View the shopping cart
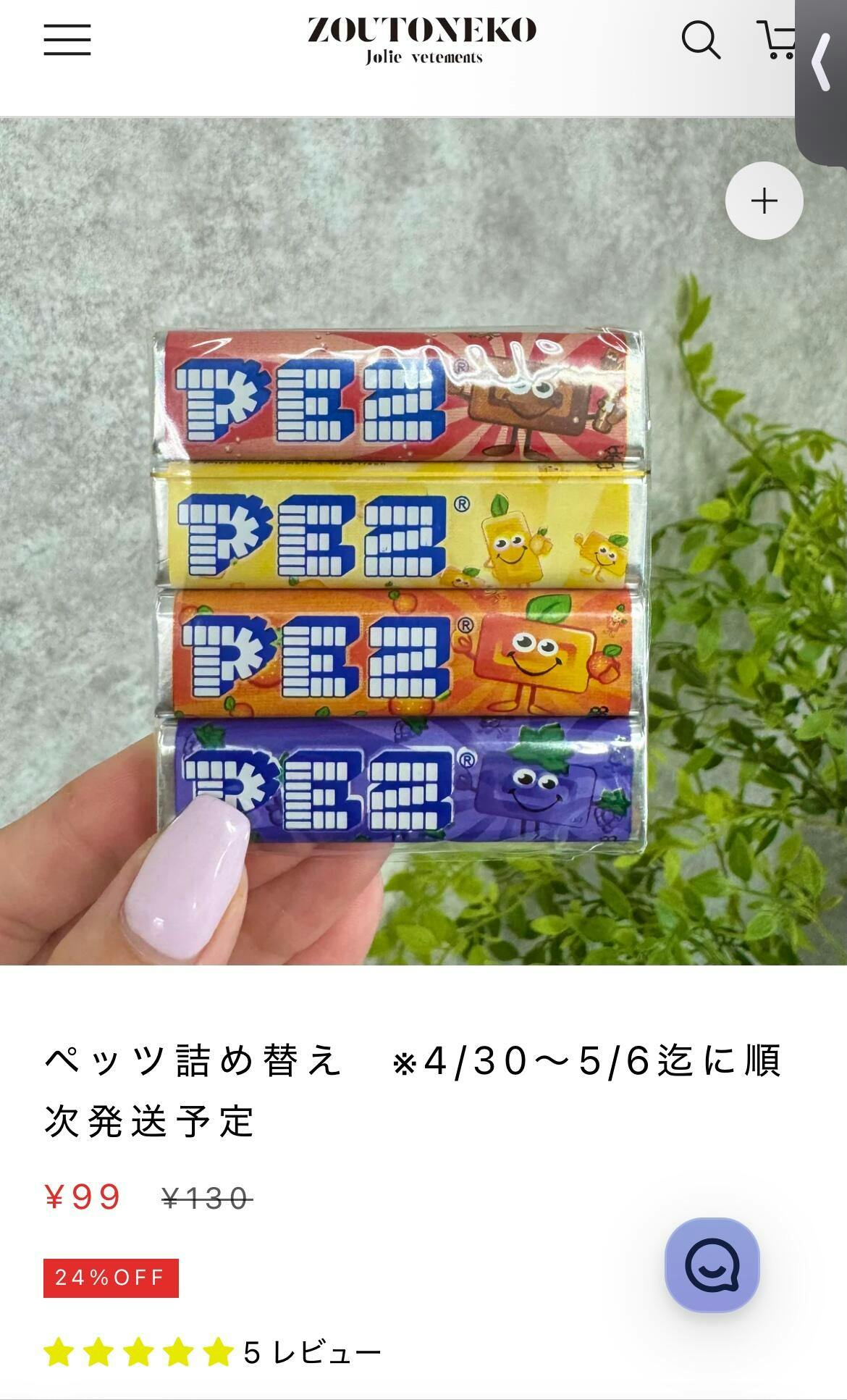Image resolution: width=847 pixels, height=1400 pixels. click(x=776, y=40)
